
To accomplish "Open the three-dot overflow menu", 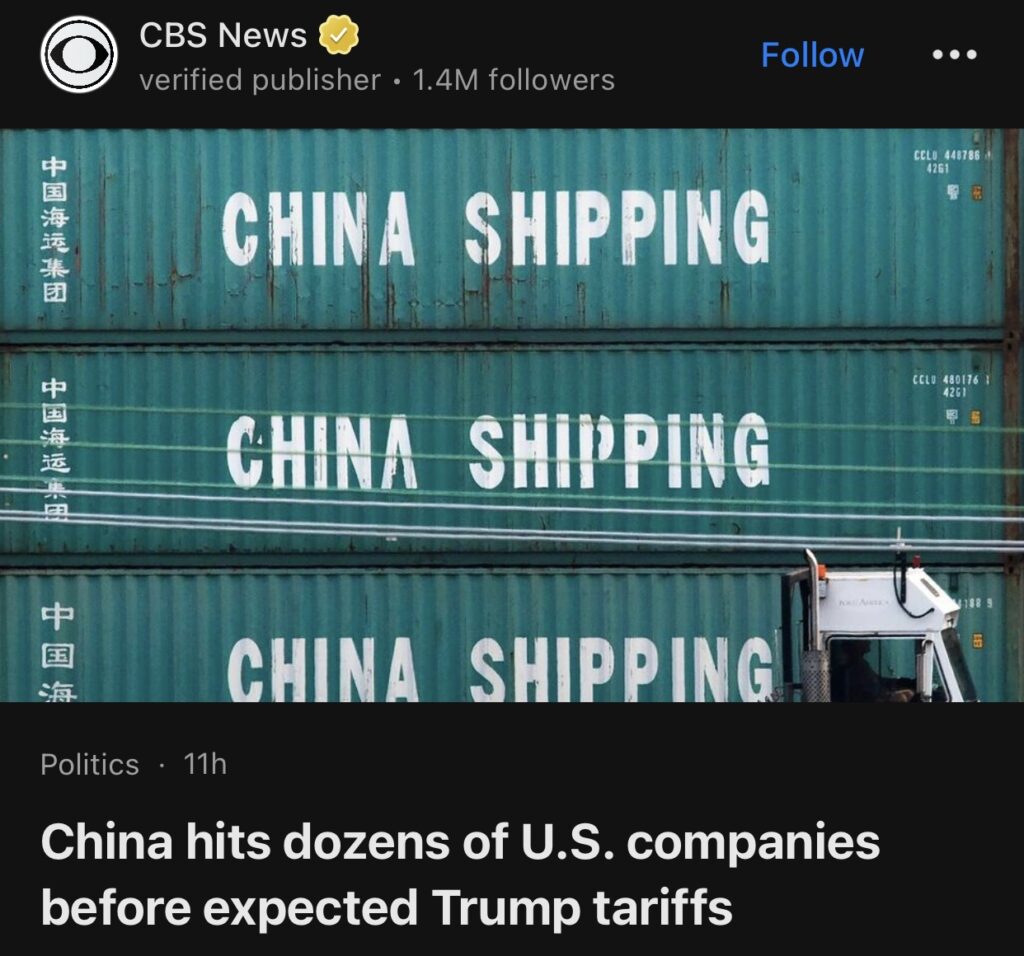I will (953, 55).
